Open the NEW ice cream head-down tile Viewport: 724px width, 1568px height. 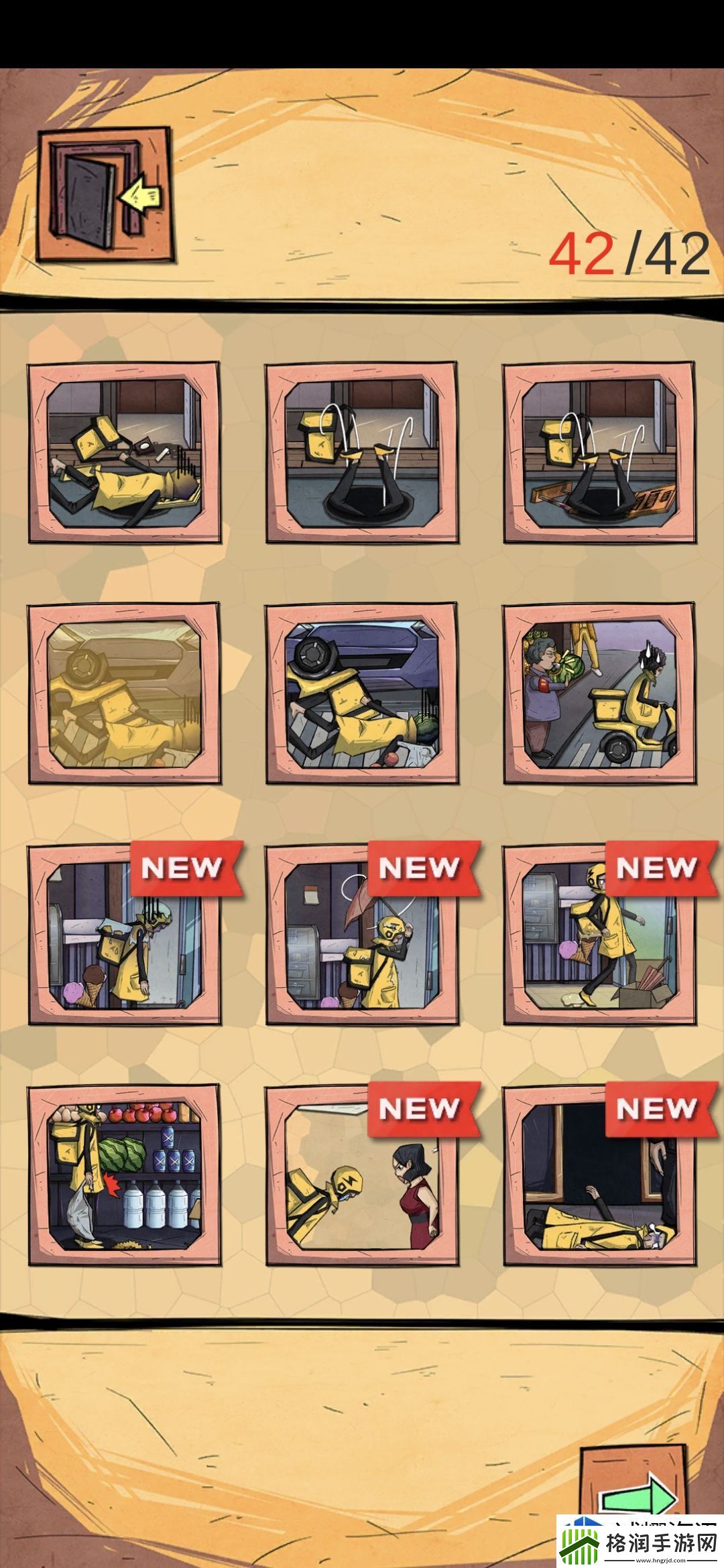click(125, 935)
